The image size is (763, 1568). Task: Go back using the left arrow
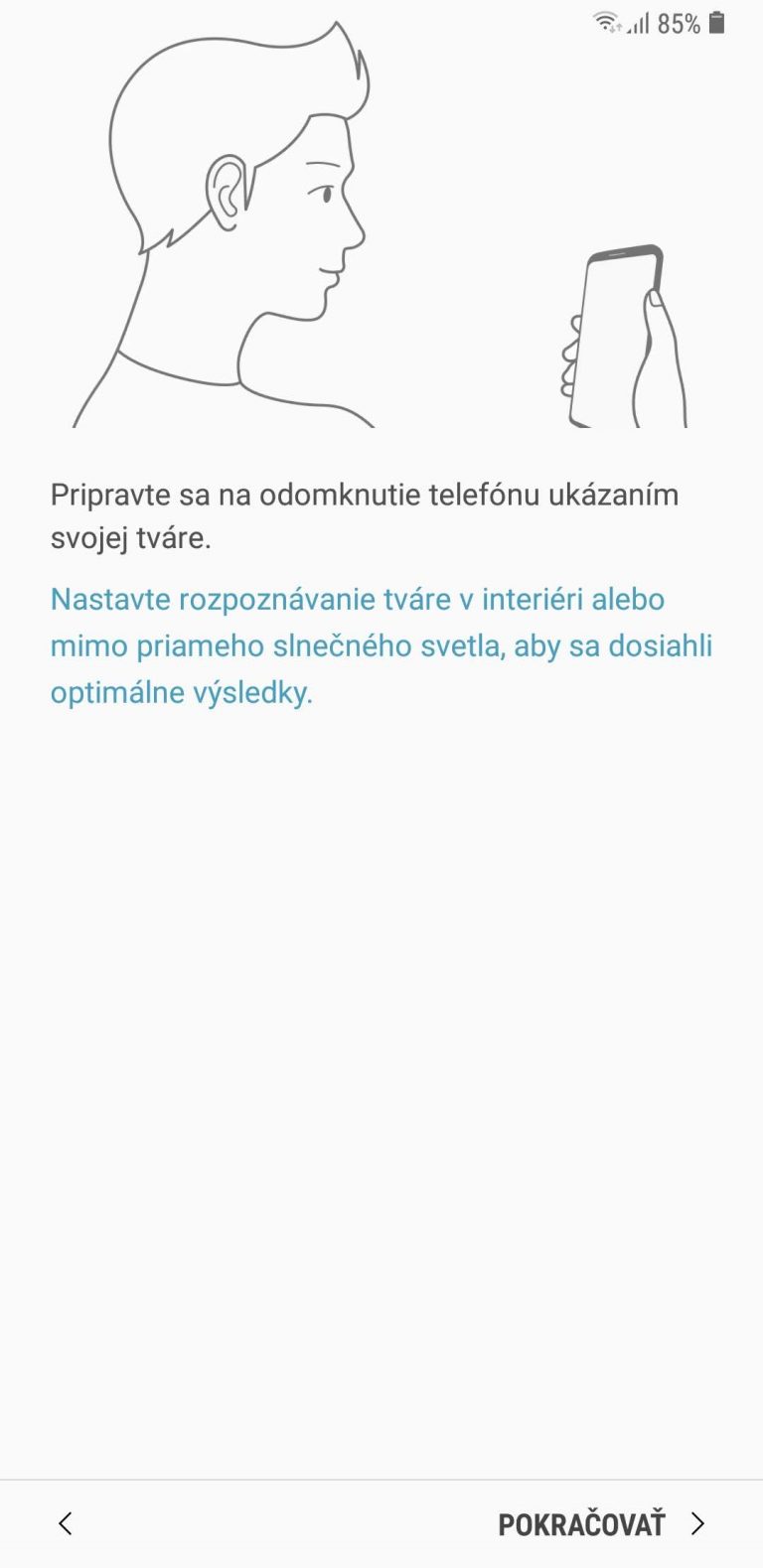[x=66, y=1523]
